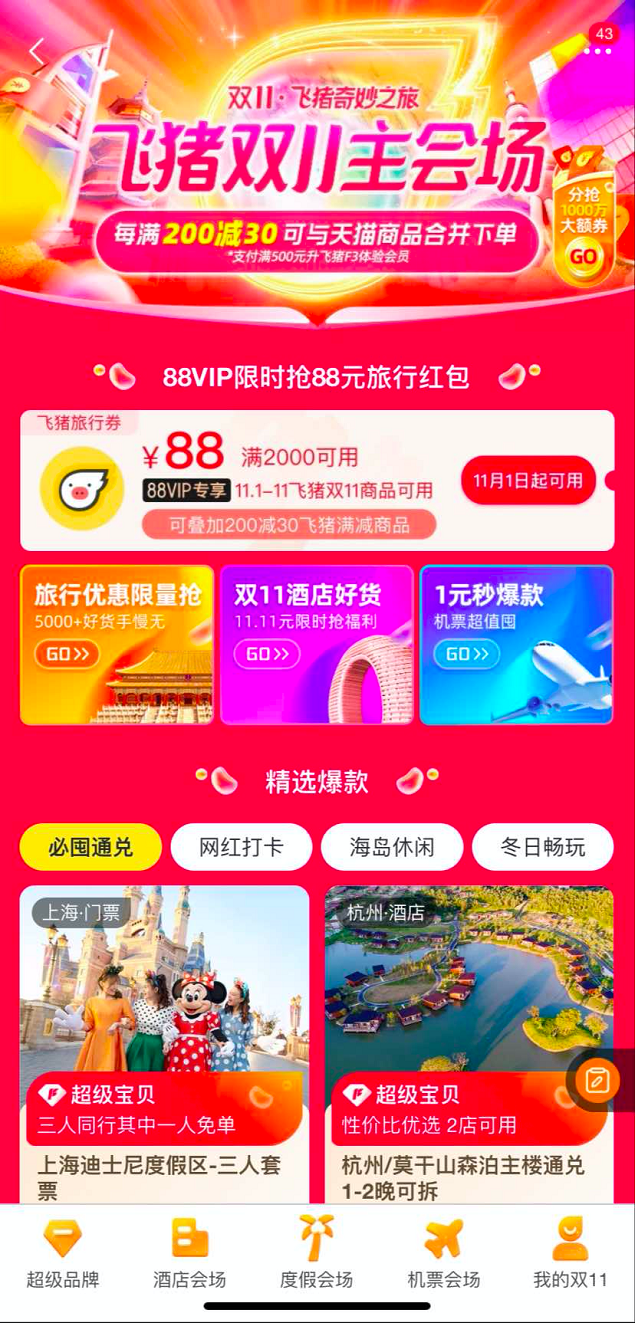Open the 双11酒店好货 promo card
635x1323 pixels.
316,644
